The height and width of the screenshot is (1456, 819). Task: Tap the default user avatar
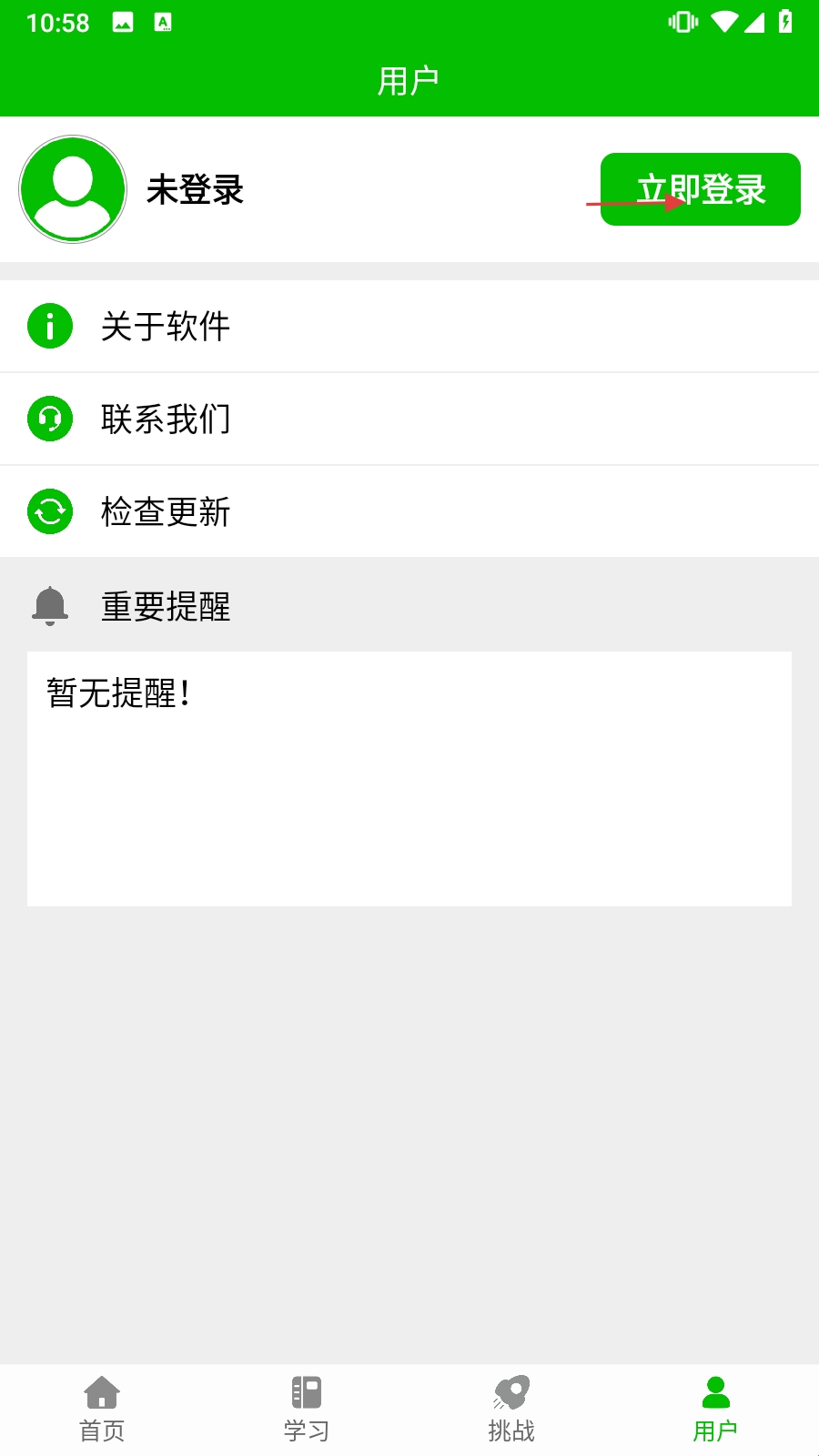[73, 189]
